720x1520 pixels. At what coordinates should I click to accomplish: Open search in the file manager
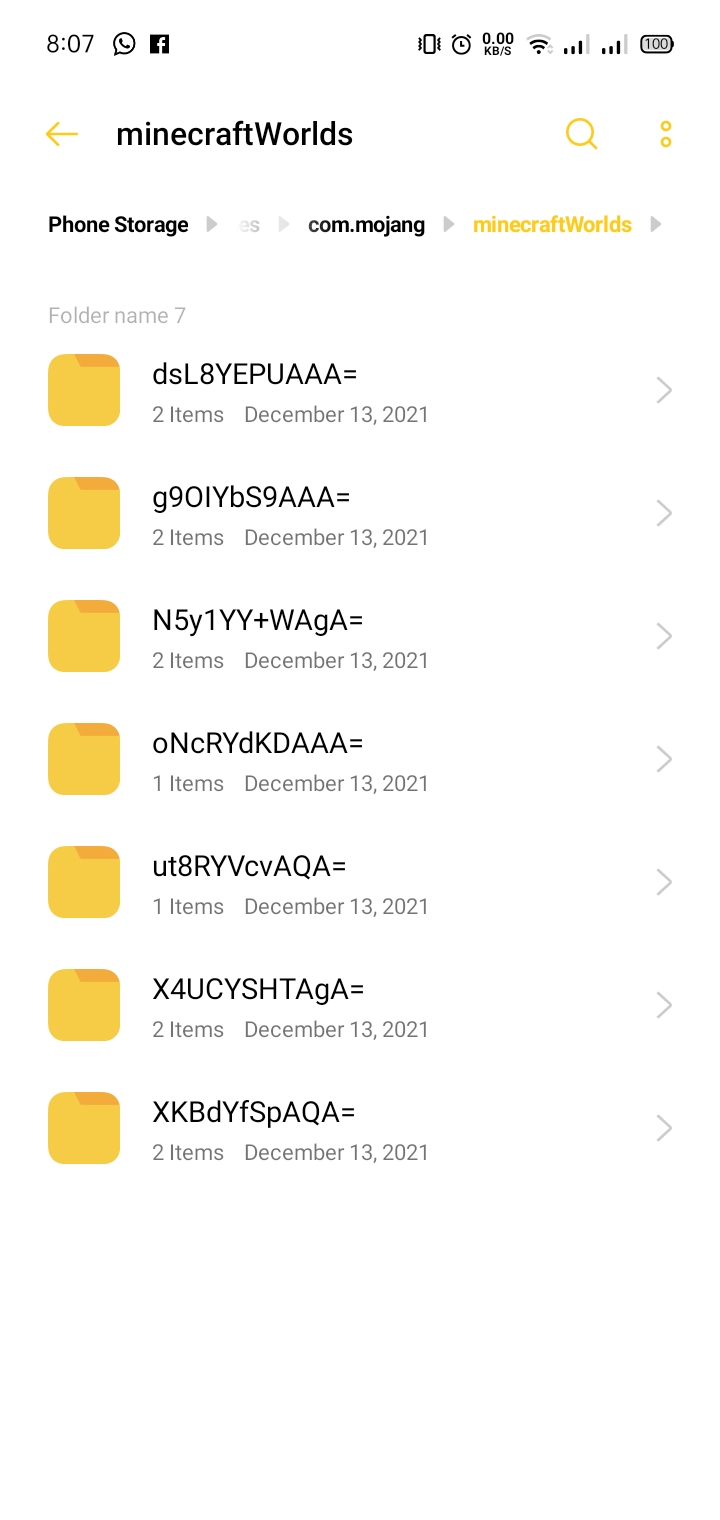click(581, 134)
